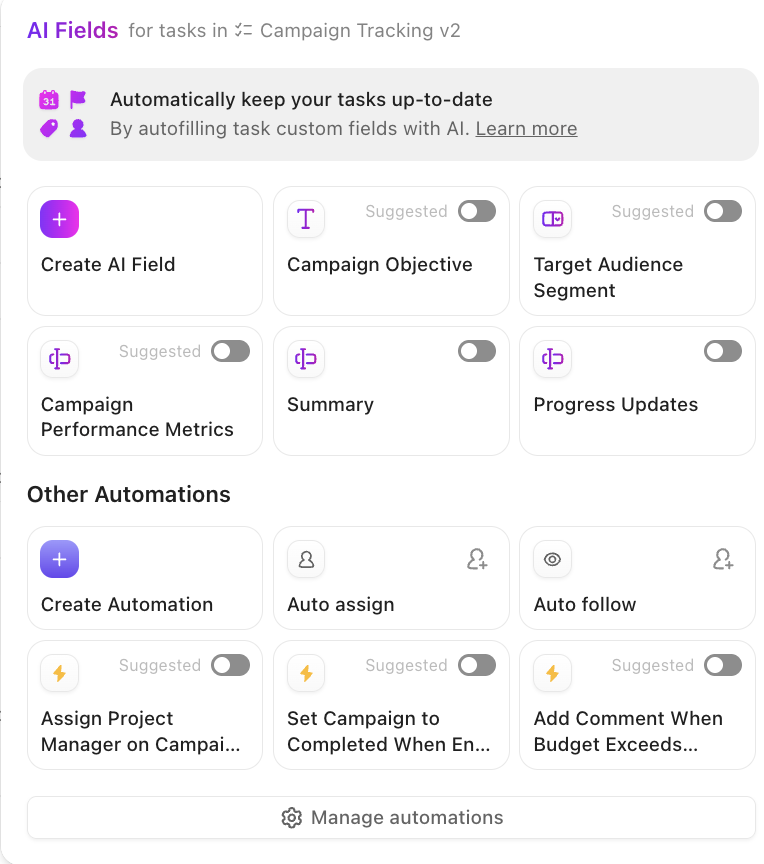Click the lightning bolt on Add Comment automation
This screenshot has height=864, width=764.
tap(552, 673)
